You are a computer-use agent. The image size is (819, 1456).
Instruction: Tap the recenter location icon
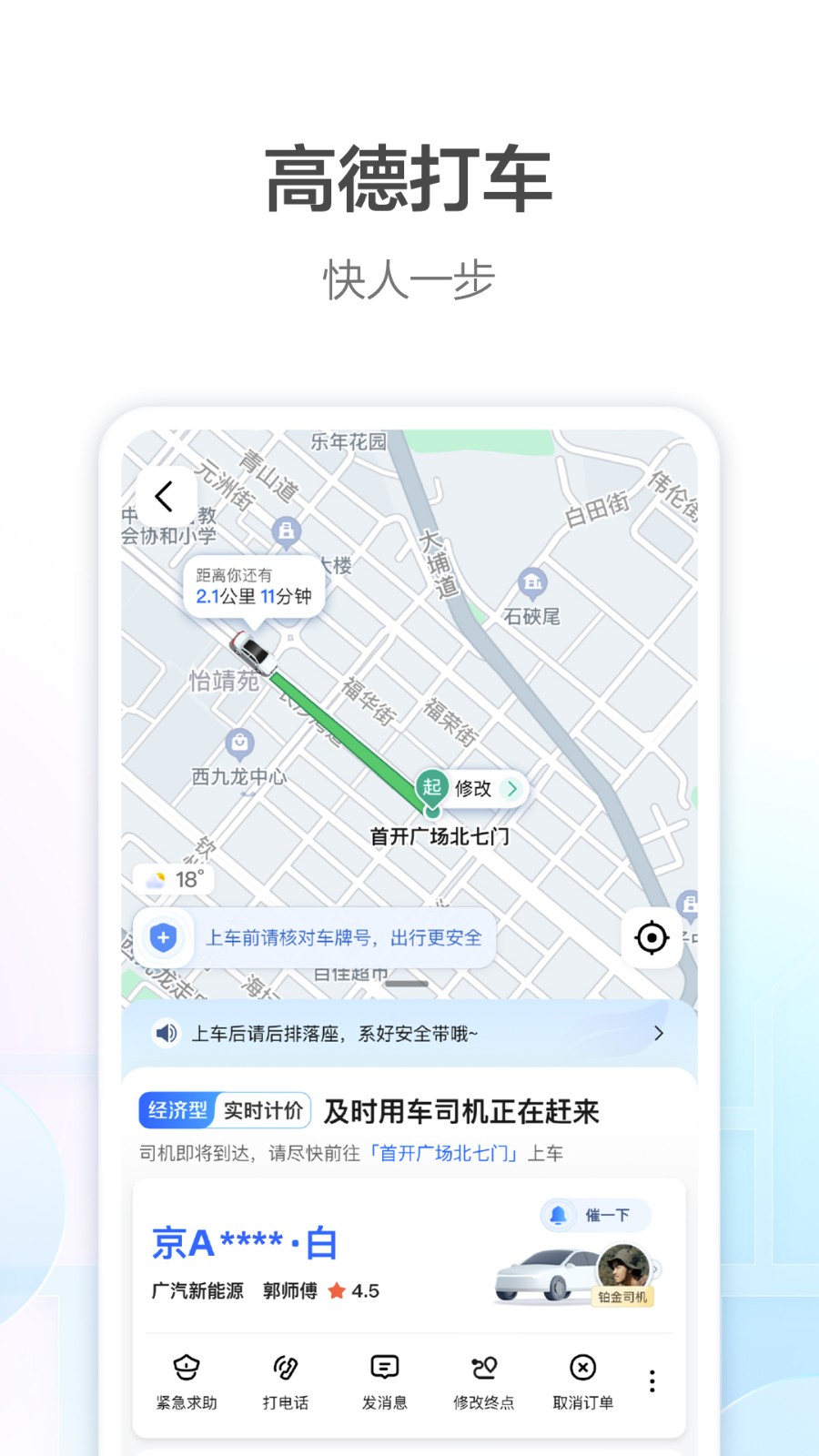click(x=652, y=938)
